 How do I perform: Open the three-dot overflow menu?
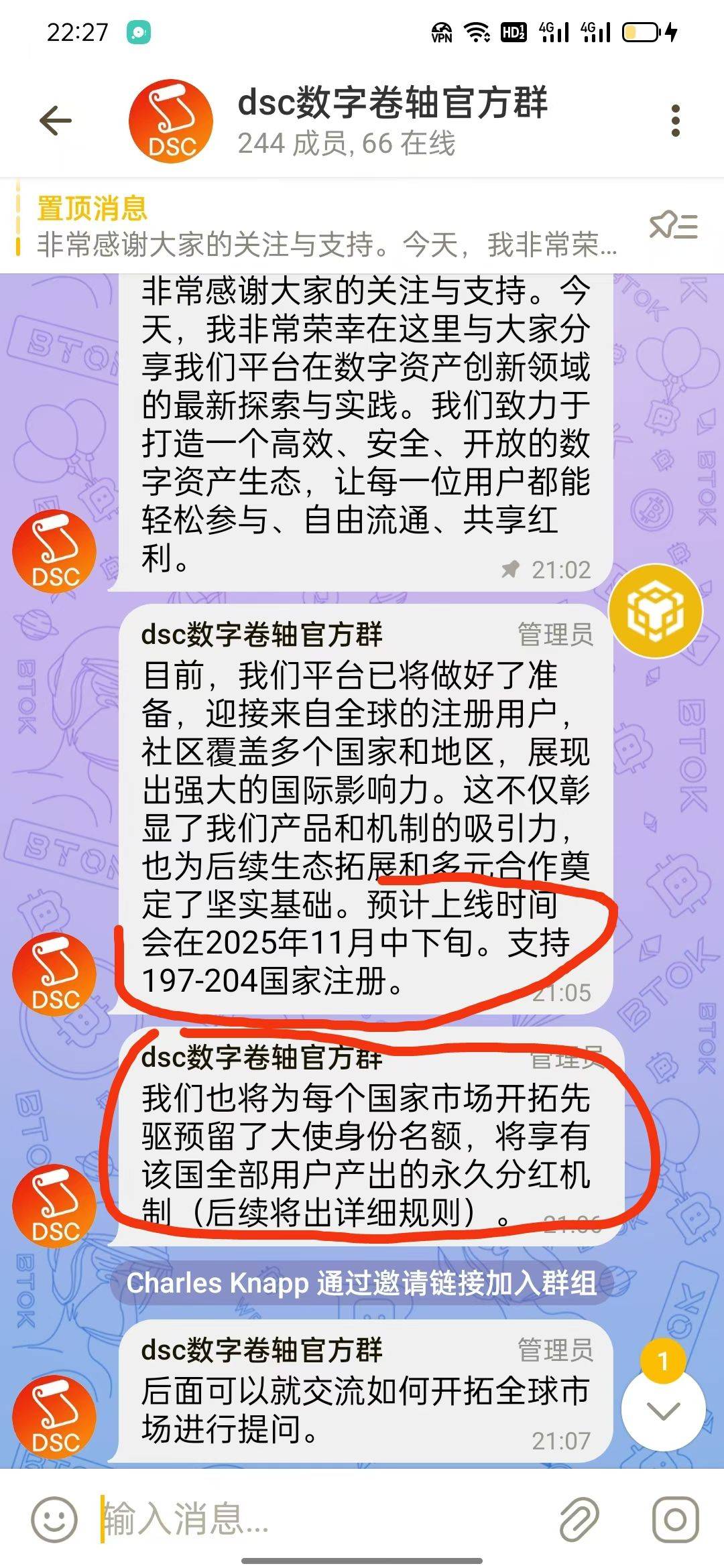pos(675,121)
